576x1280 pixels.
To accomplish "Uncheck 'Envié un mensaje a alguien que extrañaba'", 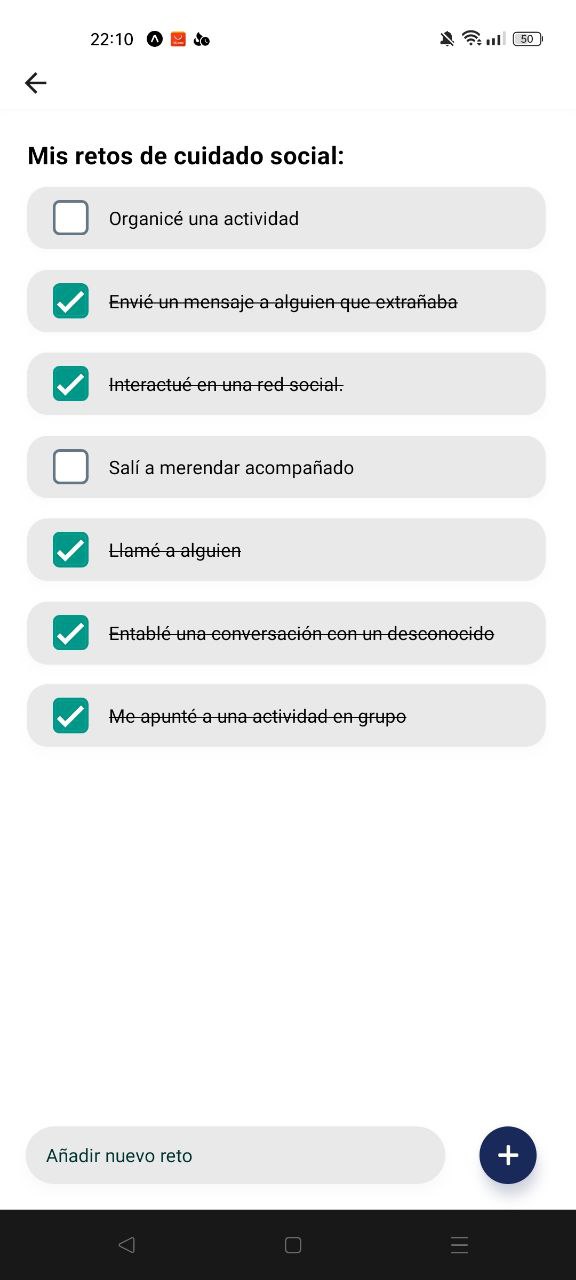I will point(70,301).
